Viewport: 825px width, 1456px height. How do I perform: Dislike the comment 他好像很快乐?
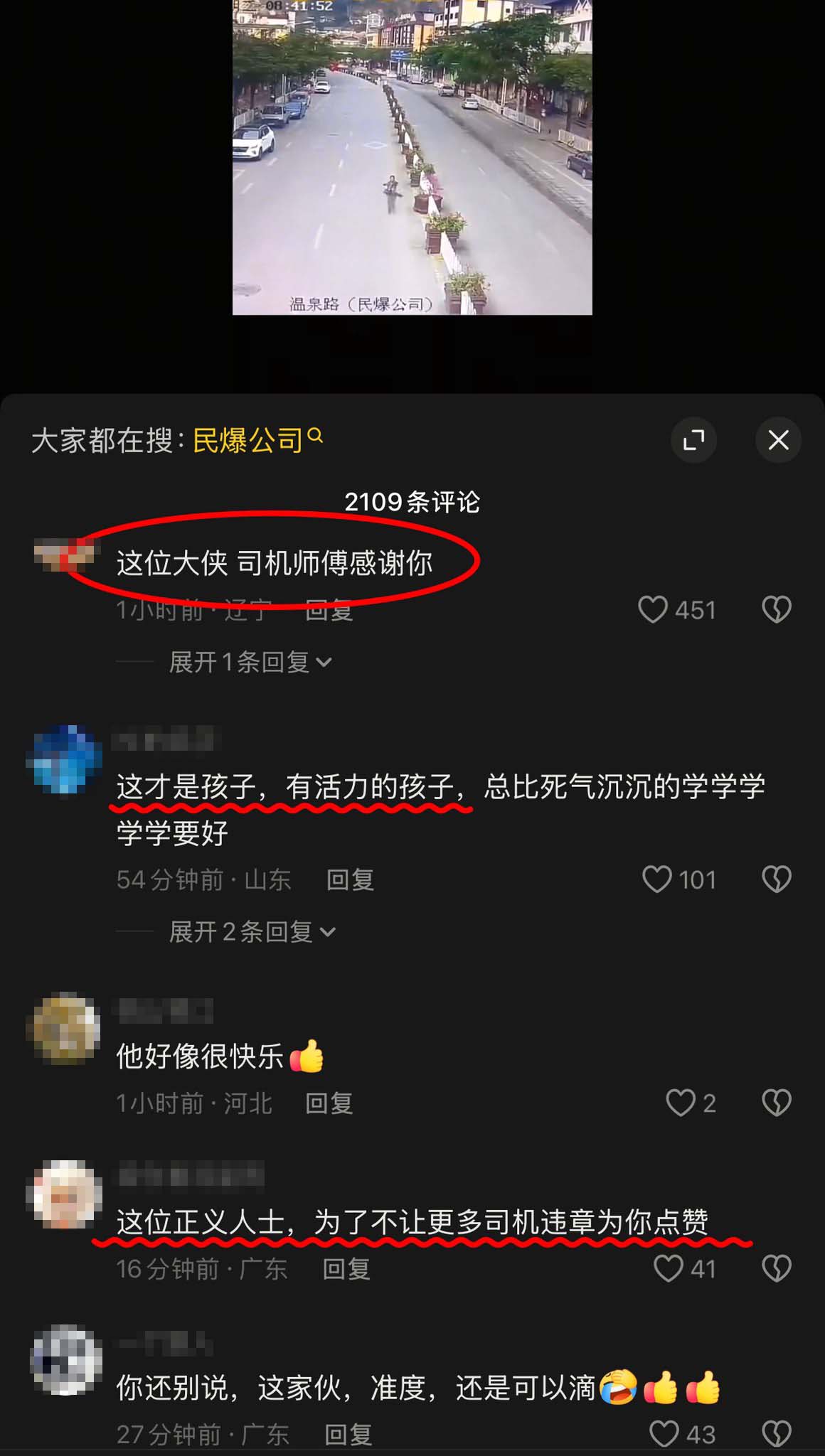pyautogui.click(x=776, y=1103)
